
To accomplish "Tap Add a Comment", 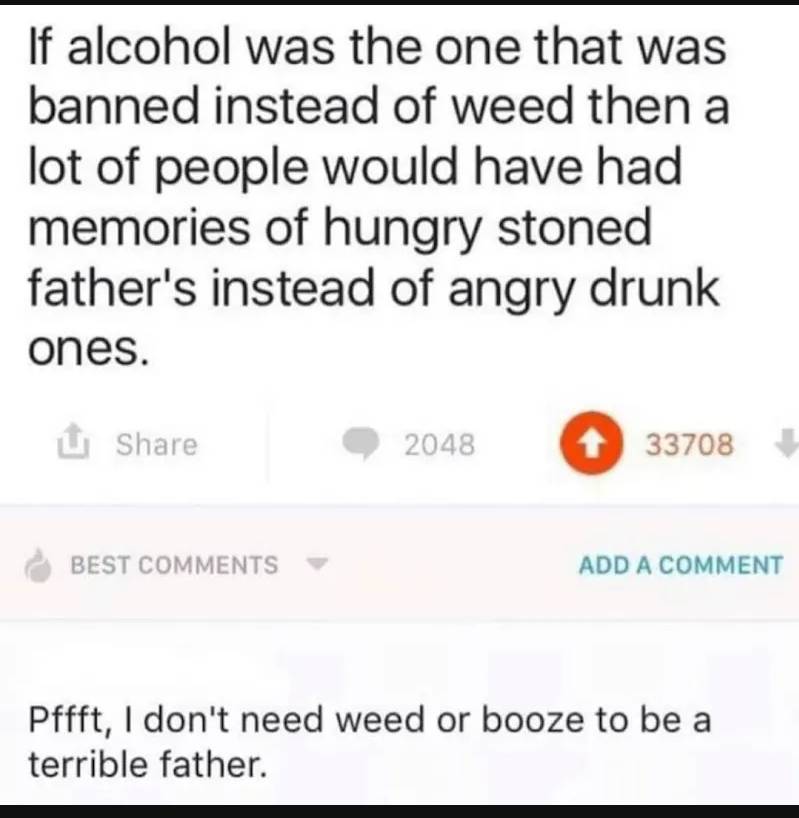I will pos(680,564).
